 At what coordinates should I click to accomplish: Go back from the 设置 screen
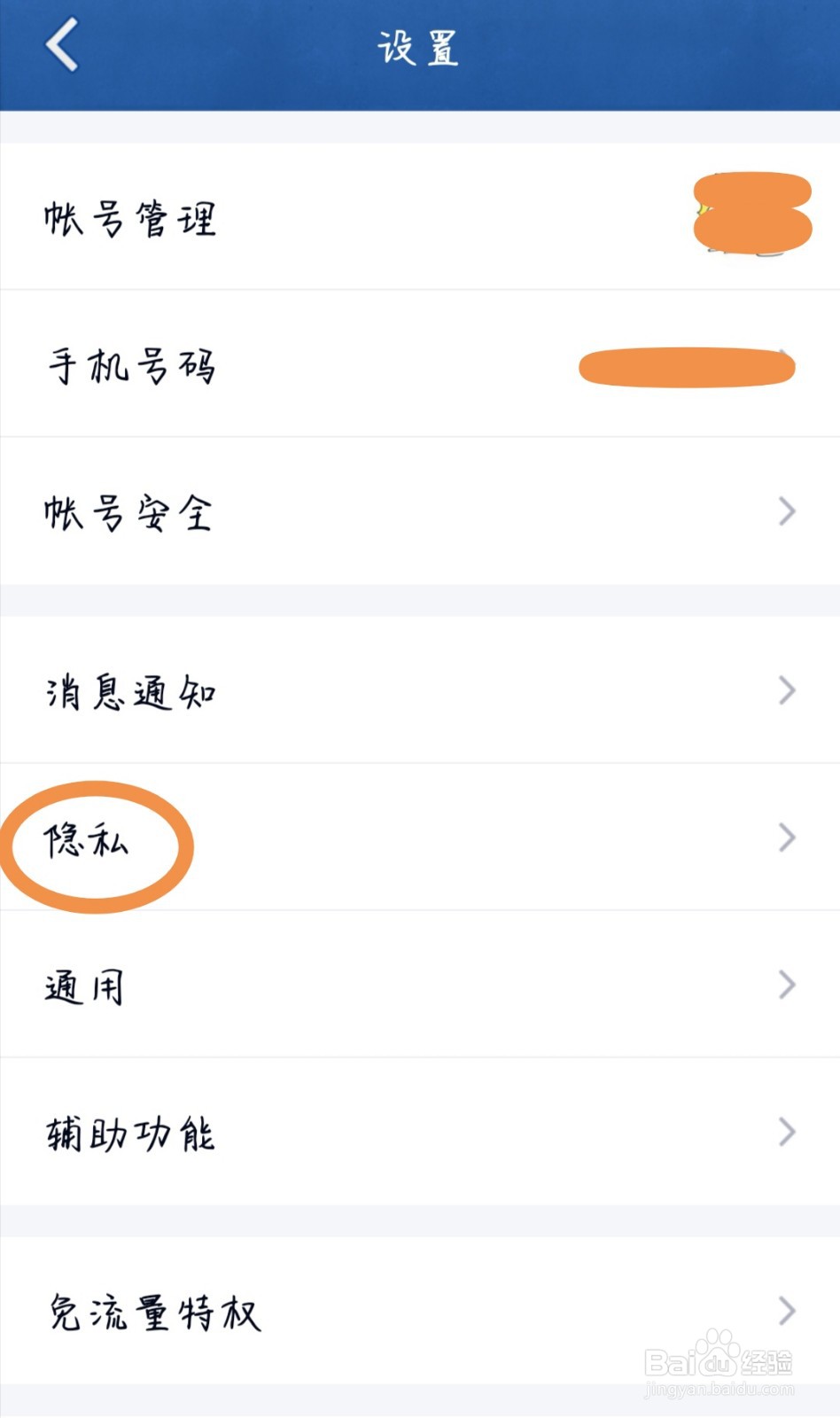coord(62,44)
